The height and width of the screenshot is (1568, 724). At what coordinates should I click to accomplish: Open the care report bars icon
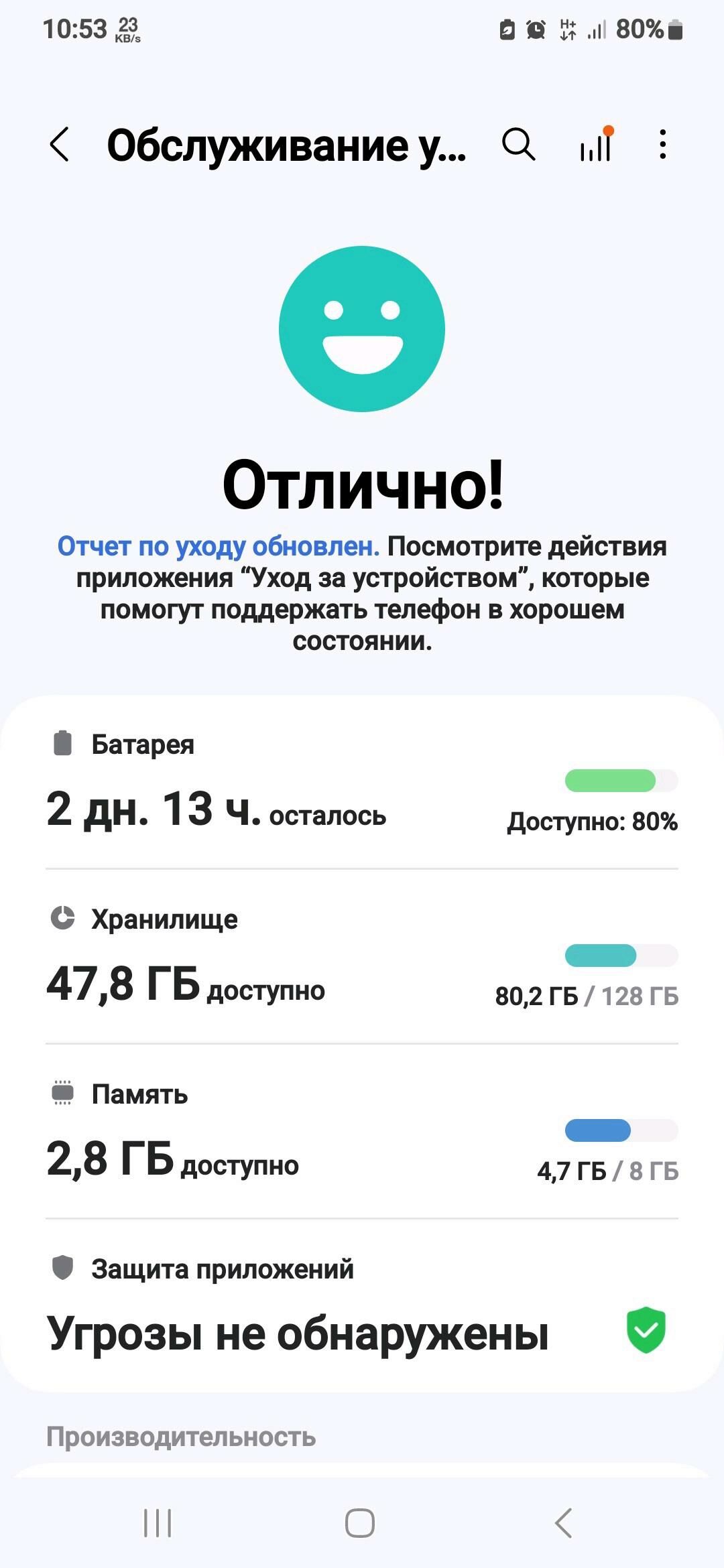tap(597, 144)
